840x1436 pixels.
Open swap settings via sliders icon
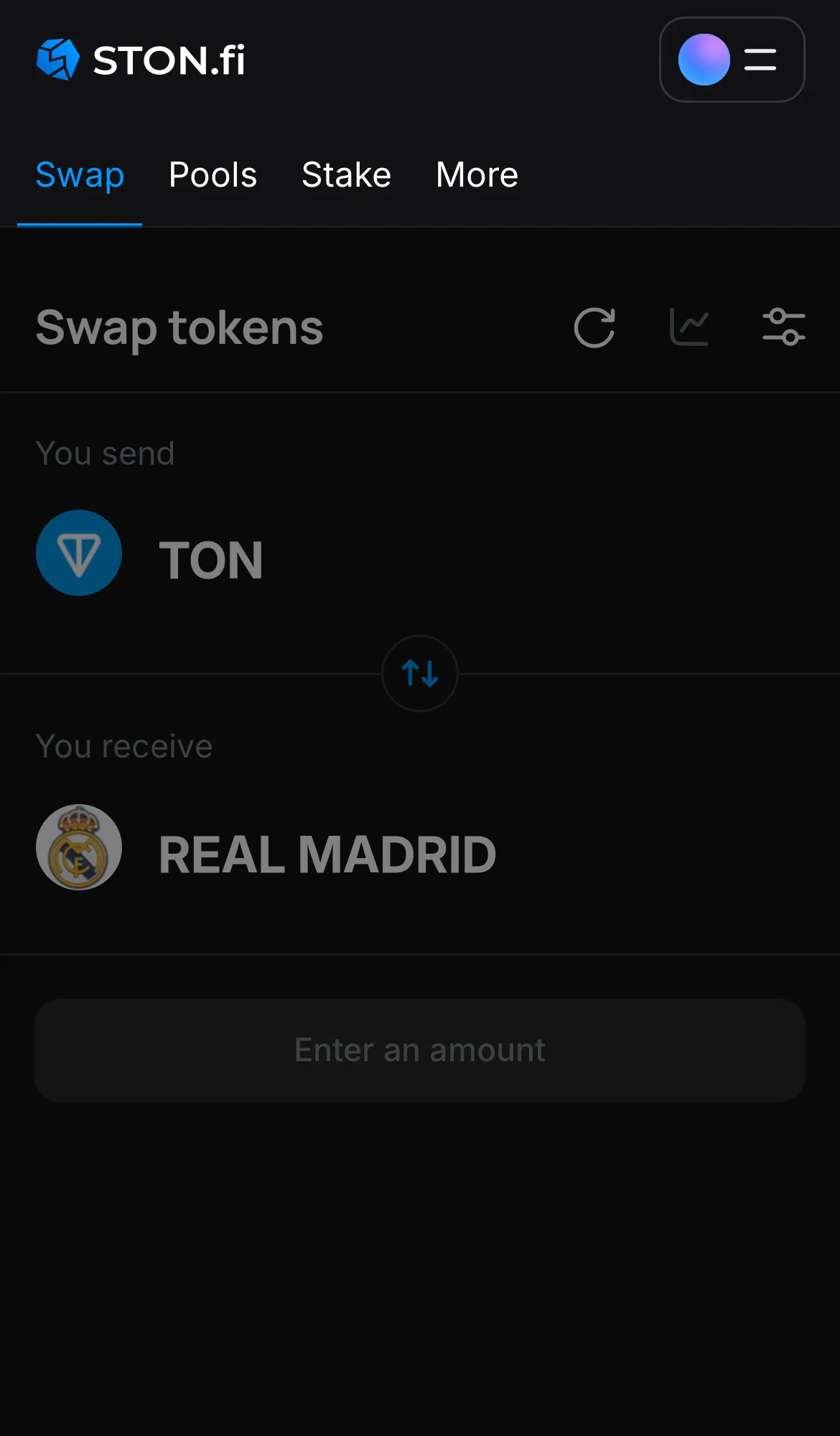[x=784, y=327]
